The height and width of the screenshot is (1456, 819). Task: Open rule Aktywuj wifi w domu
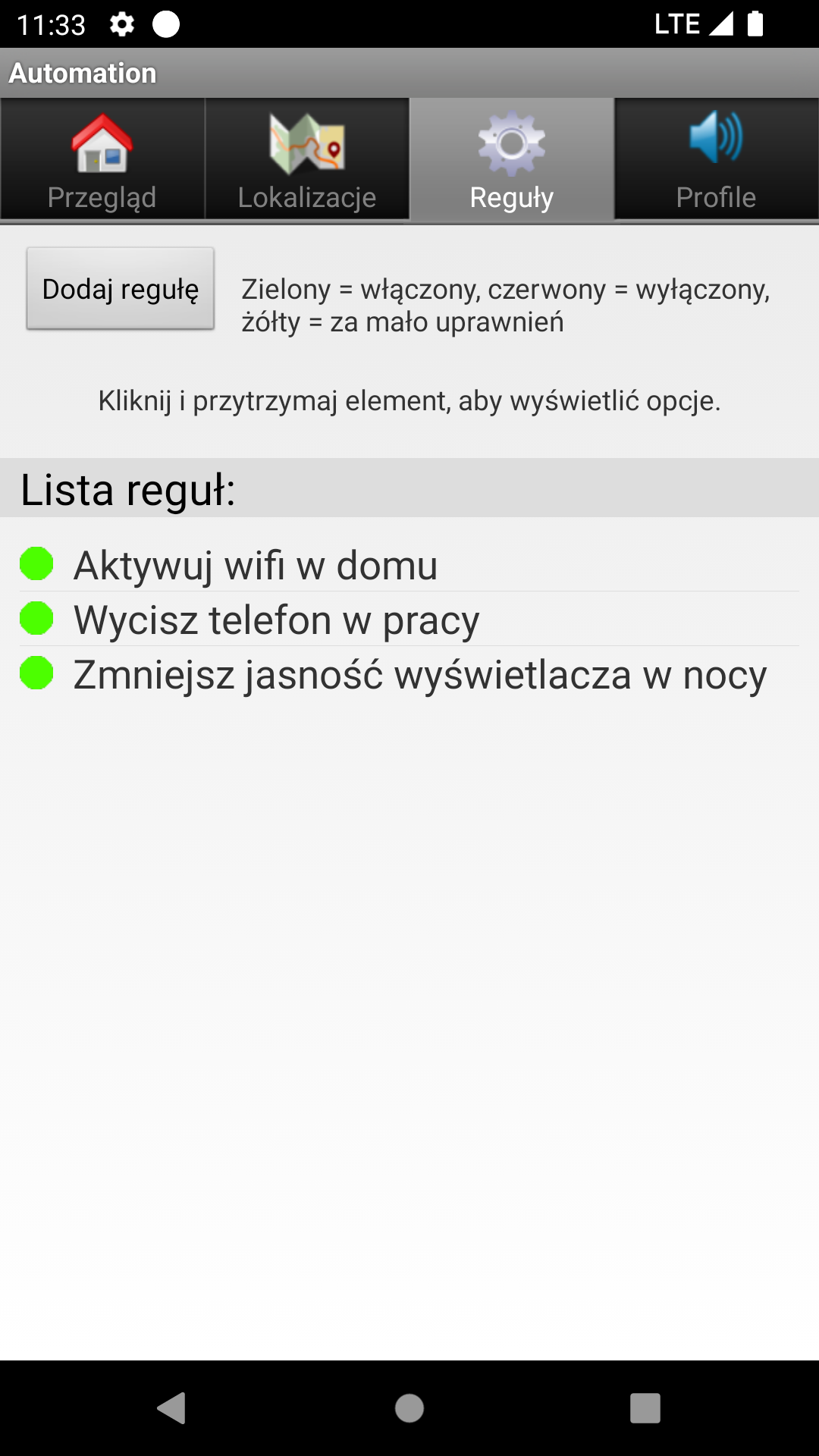tap(256, 565)
